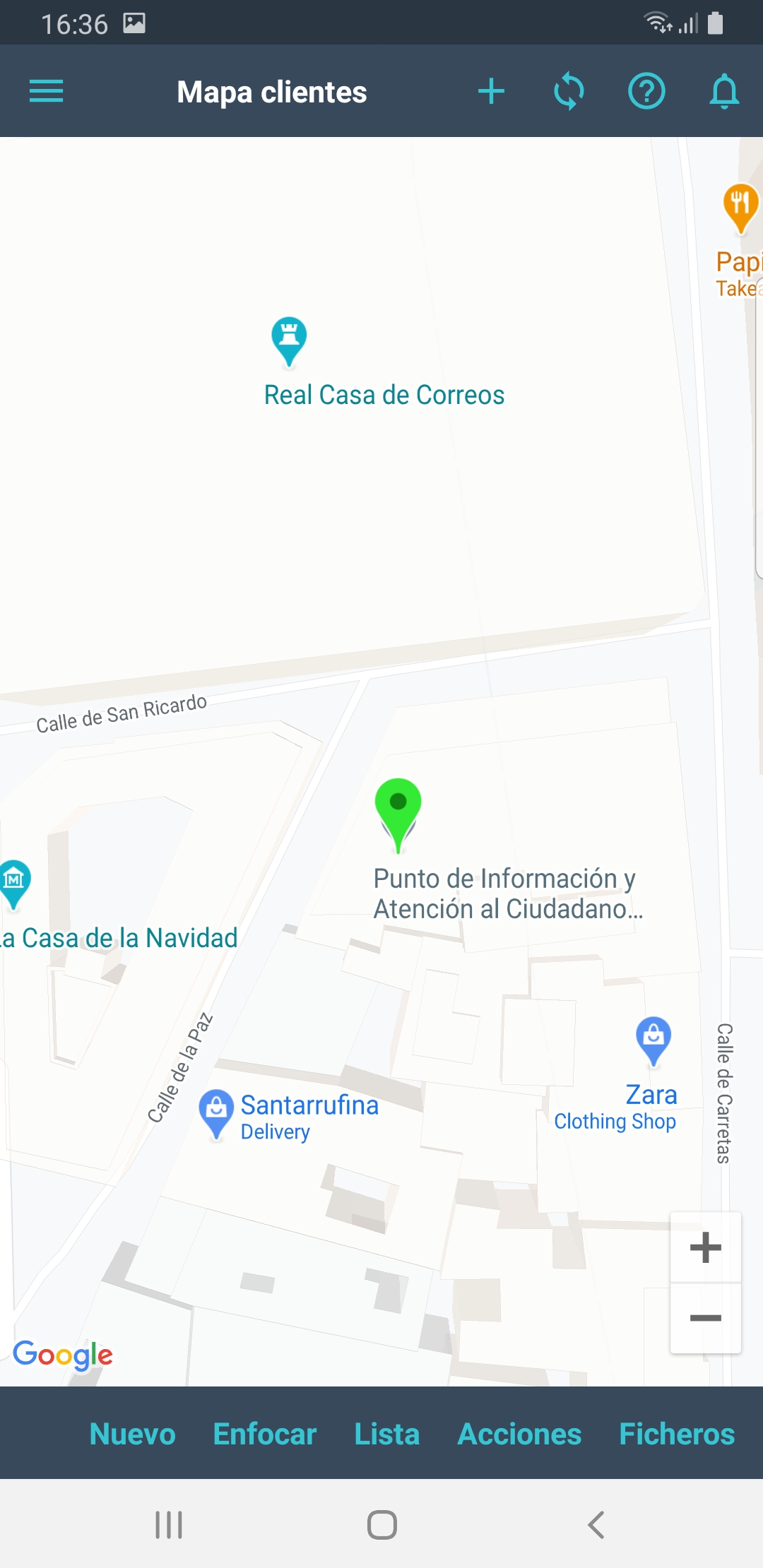
Task: Tap the green client marker pin
Action: 398,809
